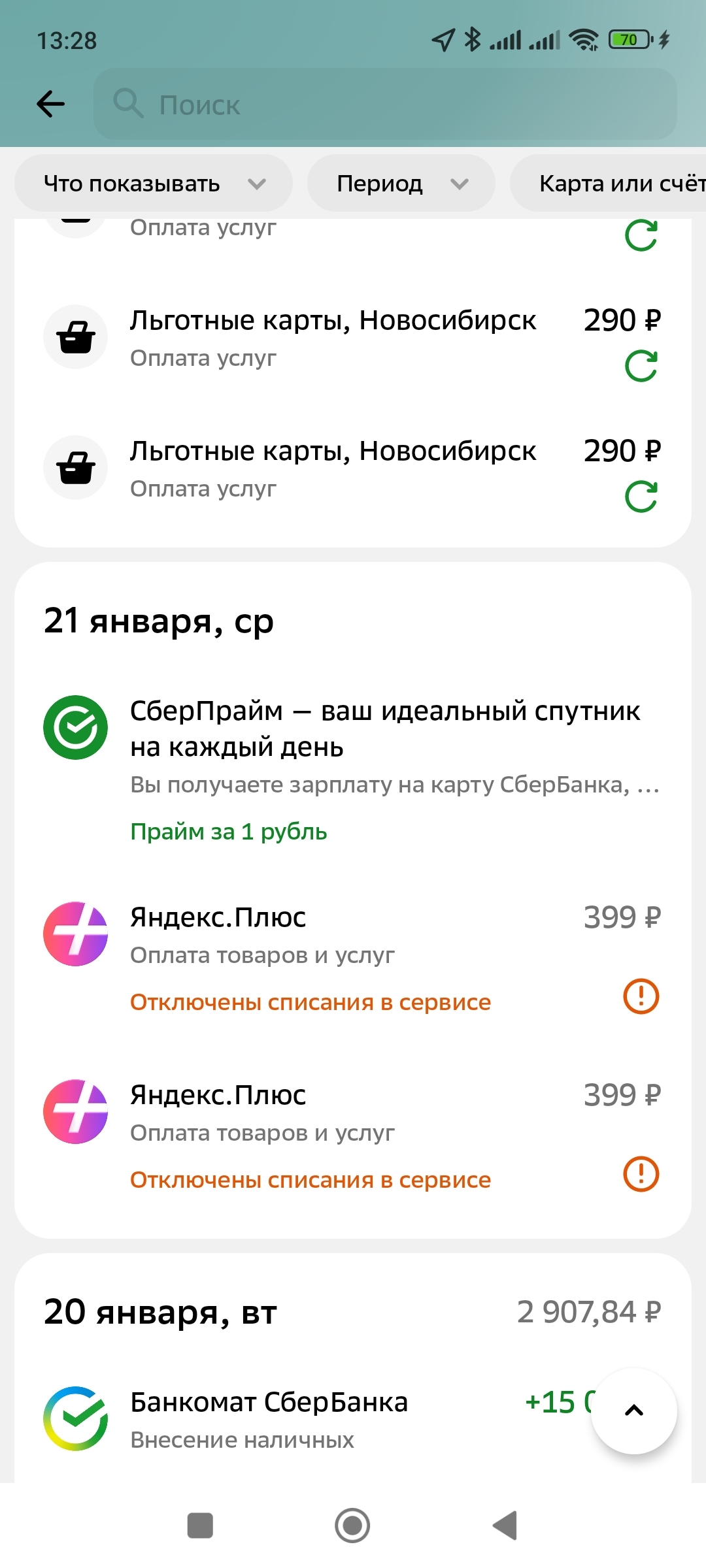The image size is (706, 1568).
Task: Open the Период dropdown
Action: (x=401, y=184)
